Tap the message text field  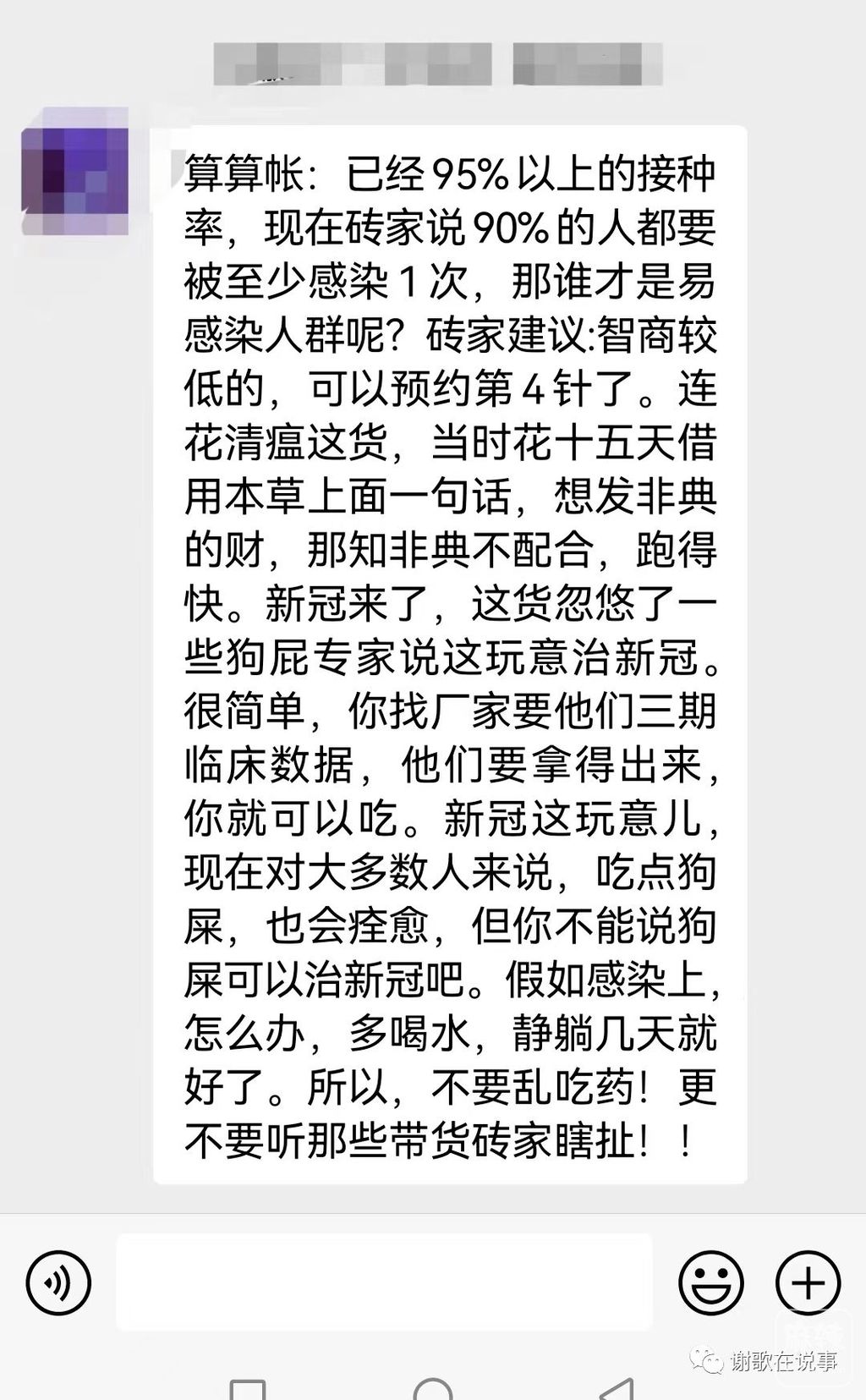point(384,1282)
